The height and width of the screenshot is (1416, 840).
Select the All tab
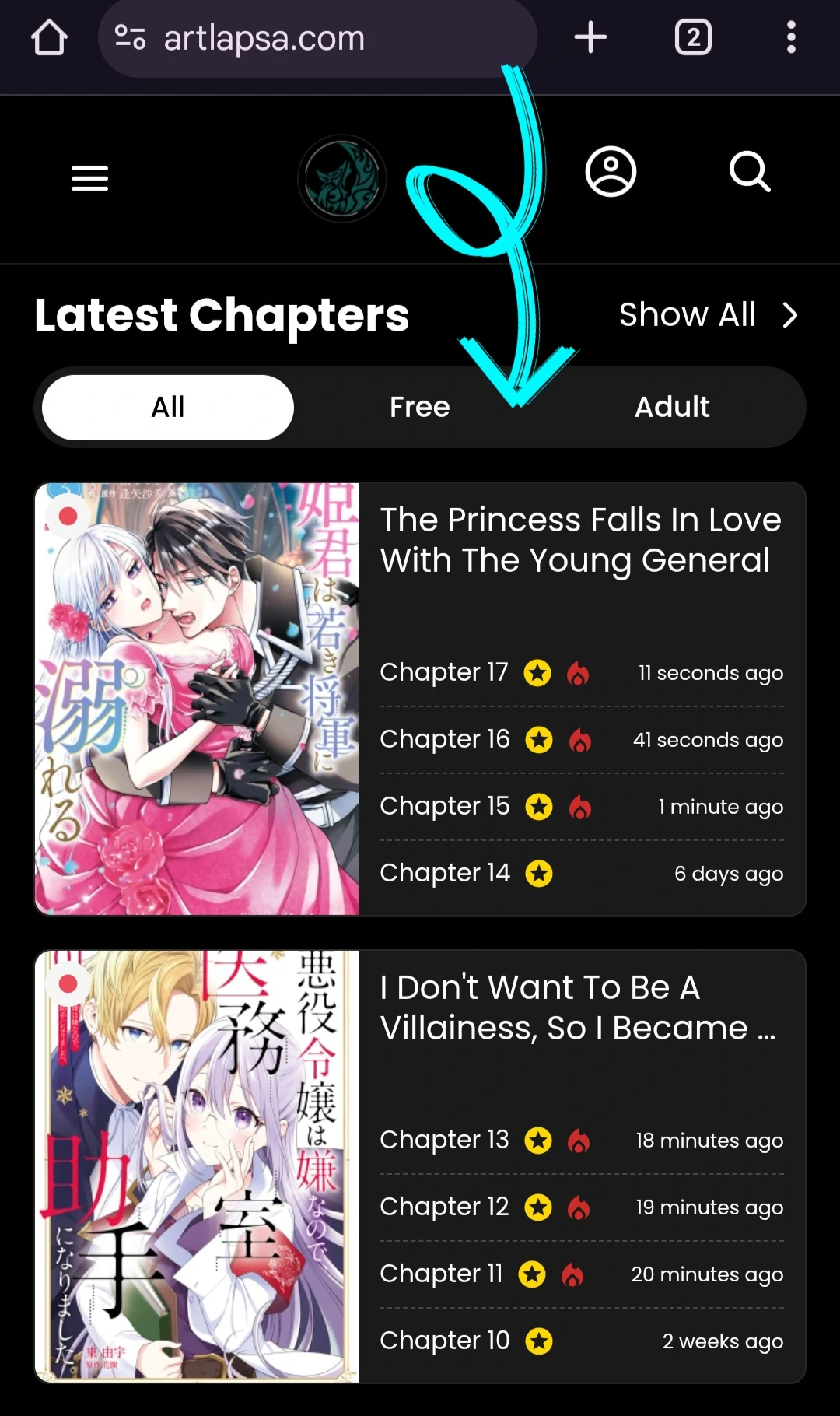click(168, 407)
